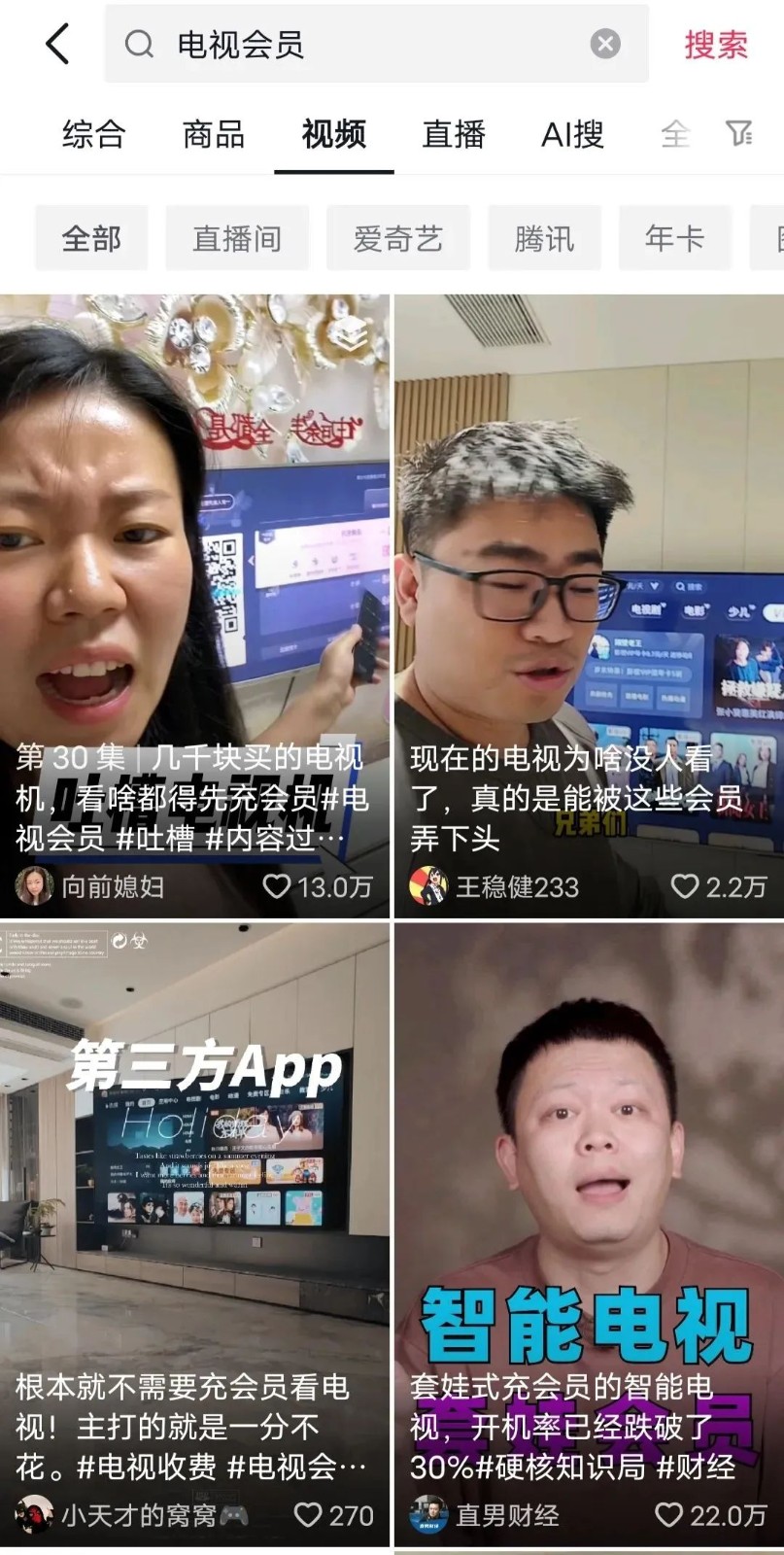
Task: Filter by 年卡 chip
Action: click(x=674, y=238)
